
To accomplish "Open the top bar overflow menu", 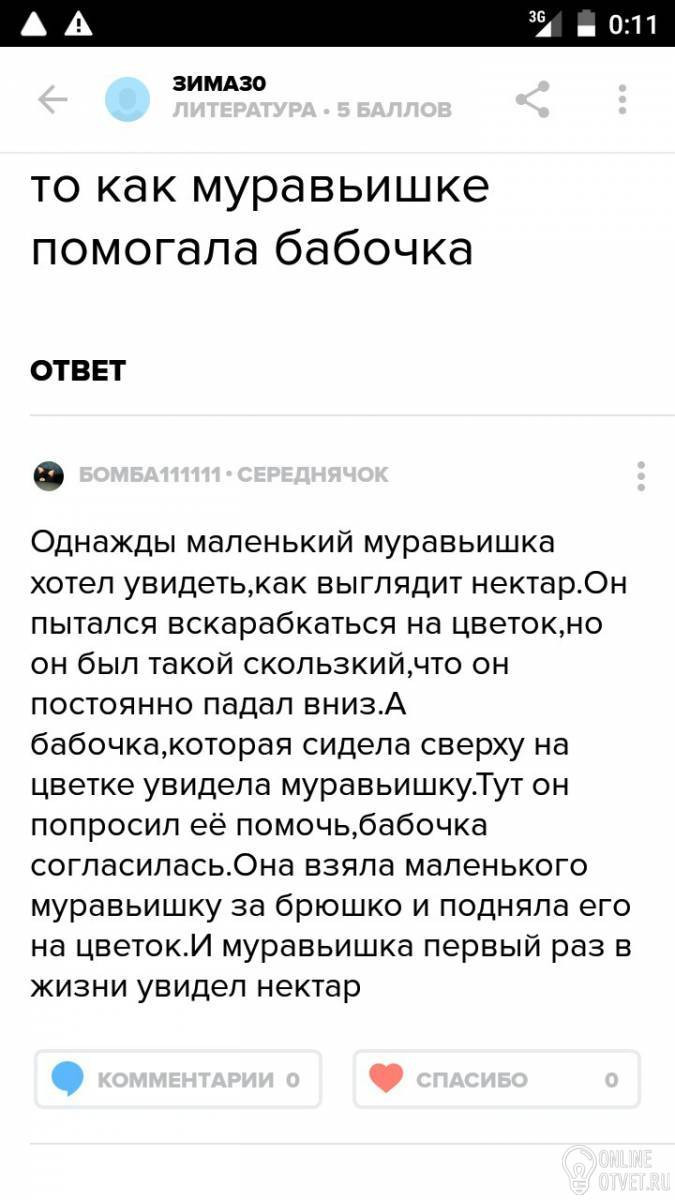I will [x=622, y=100].
